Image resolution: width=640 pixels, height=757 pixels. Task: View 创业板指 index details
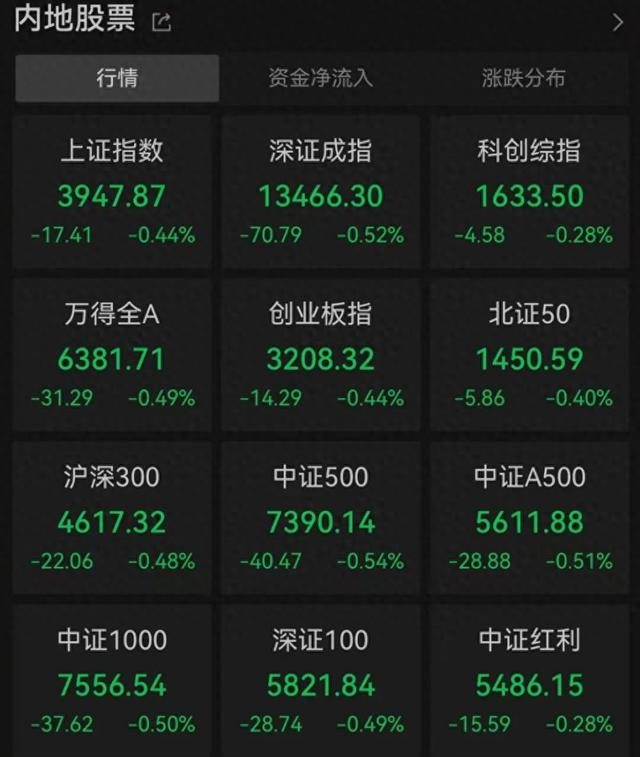[x=321, y=356]
